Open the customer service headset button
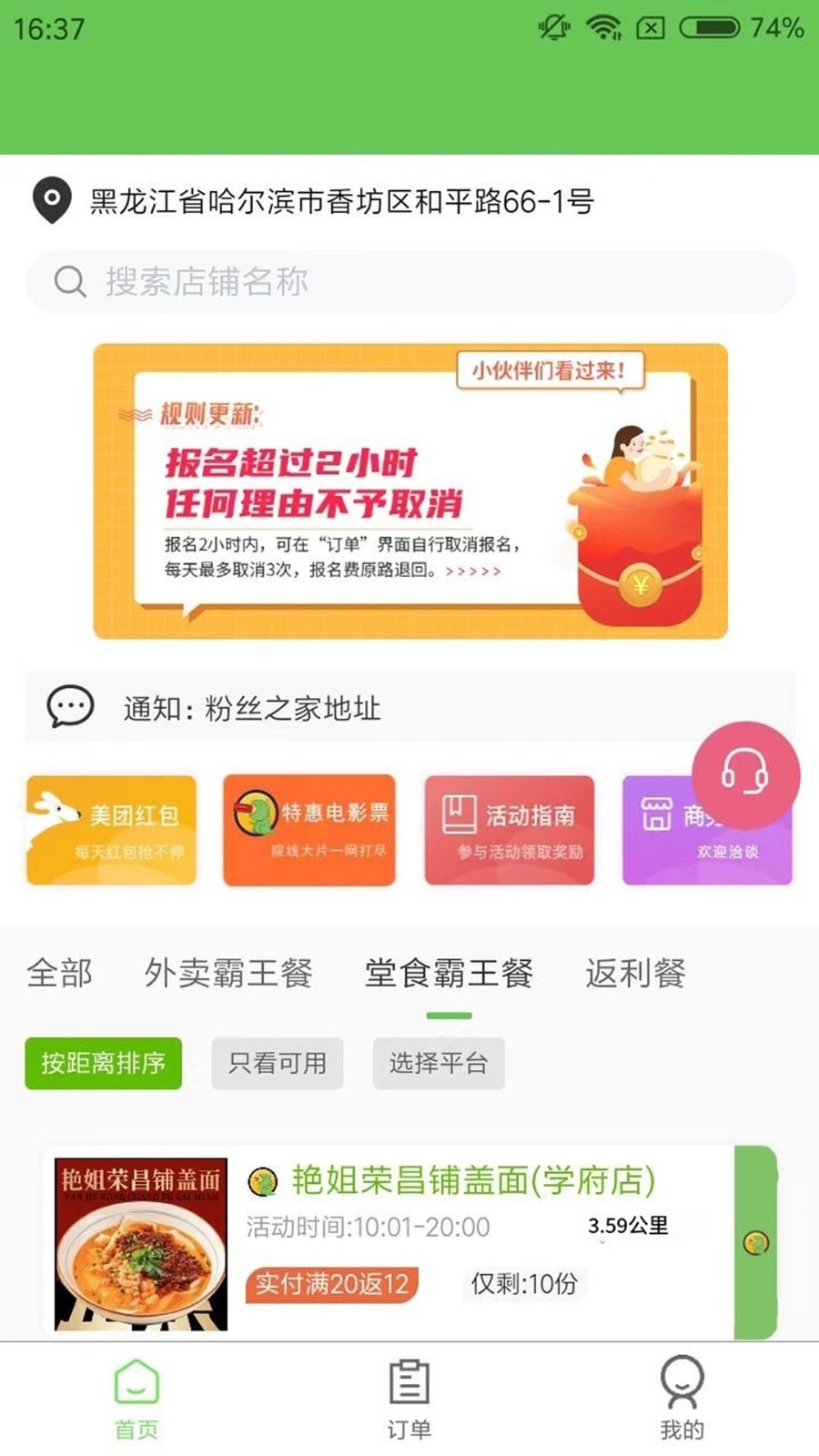Screen dimensions: 819x1456 (x=745, y=774)
